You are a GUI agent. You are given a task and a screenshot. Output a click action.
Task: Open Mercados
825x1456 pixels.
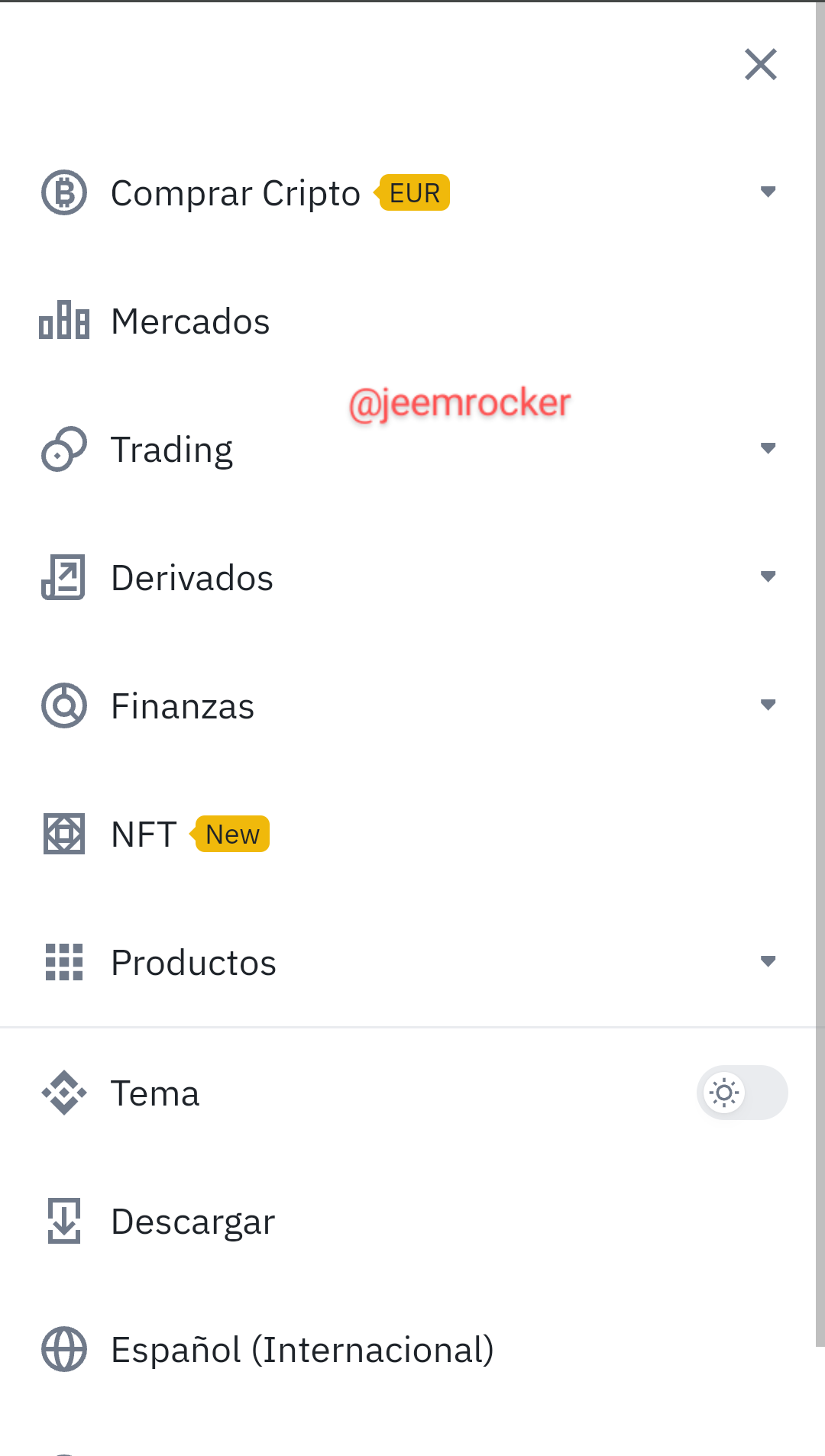point(408,321)
